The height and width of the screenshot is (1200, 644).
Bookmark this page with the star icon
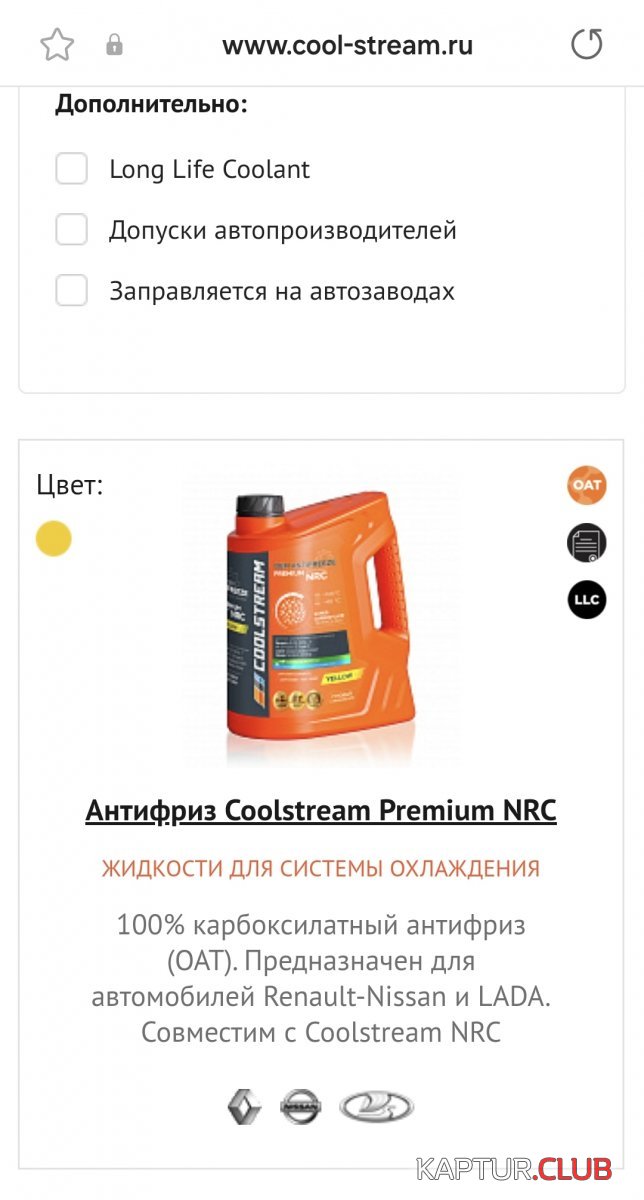(57, 45)
